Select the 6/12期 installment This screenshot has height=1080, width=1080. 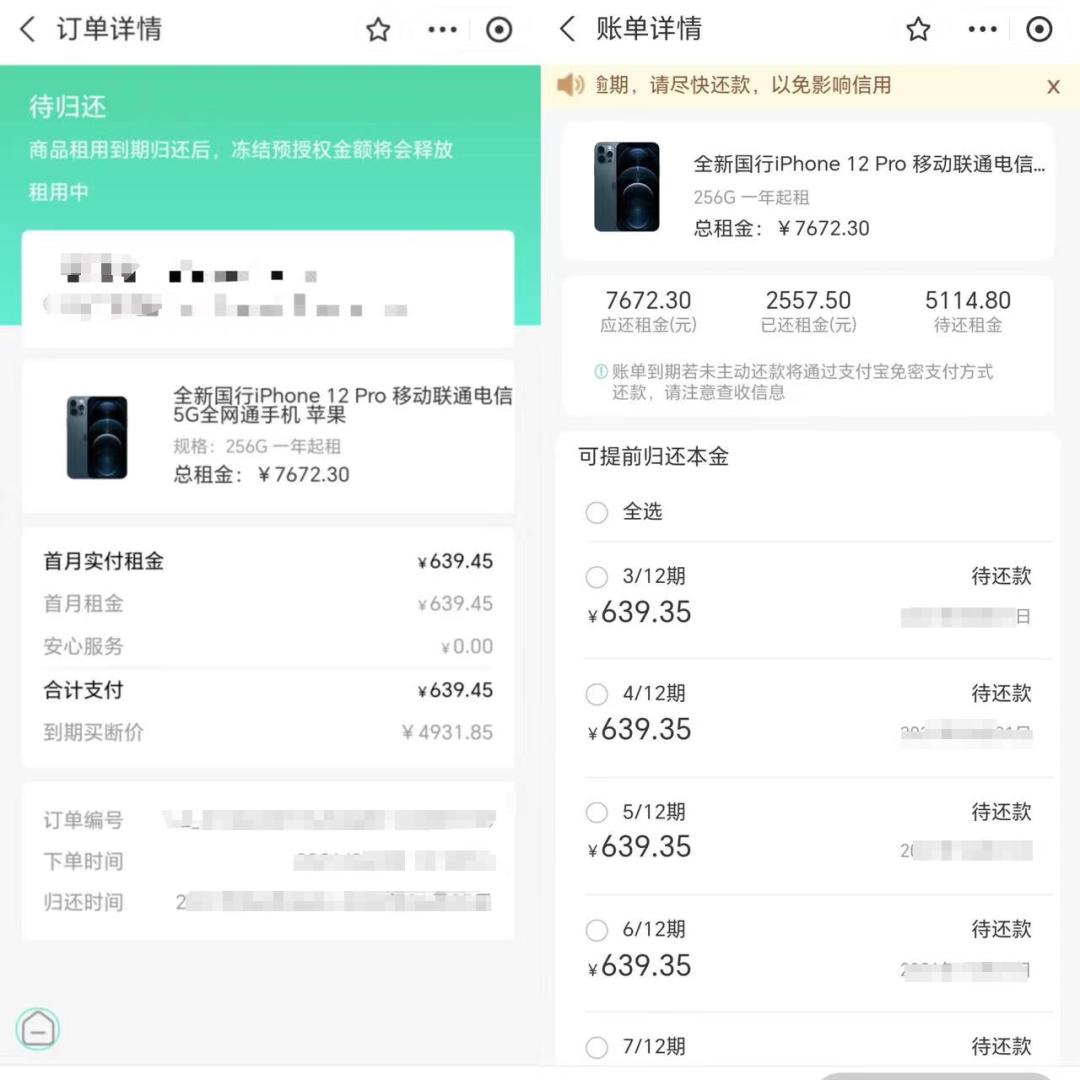(x=597, y=930)
